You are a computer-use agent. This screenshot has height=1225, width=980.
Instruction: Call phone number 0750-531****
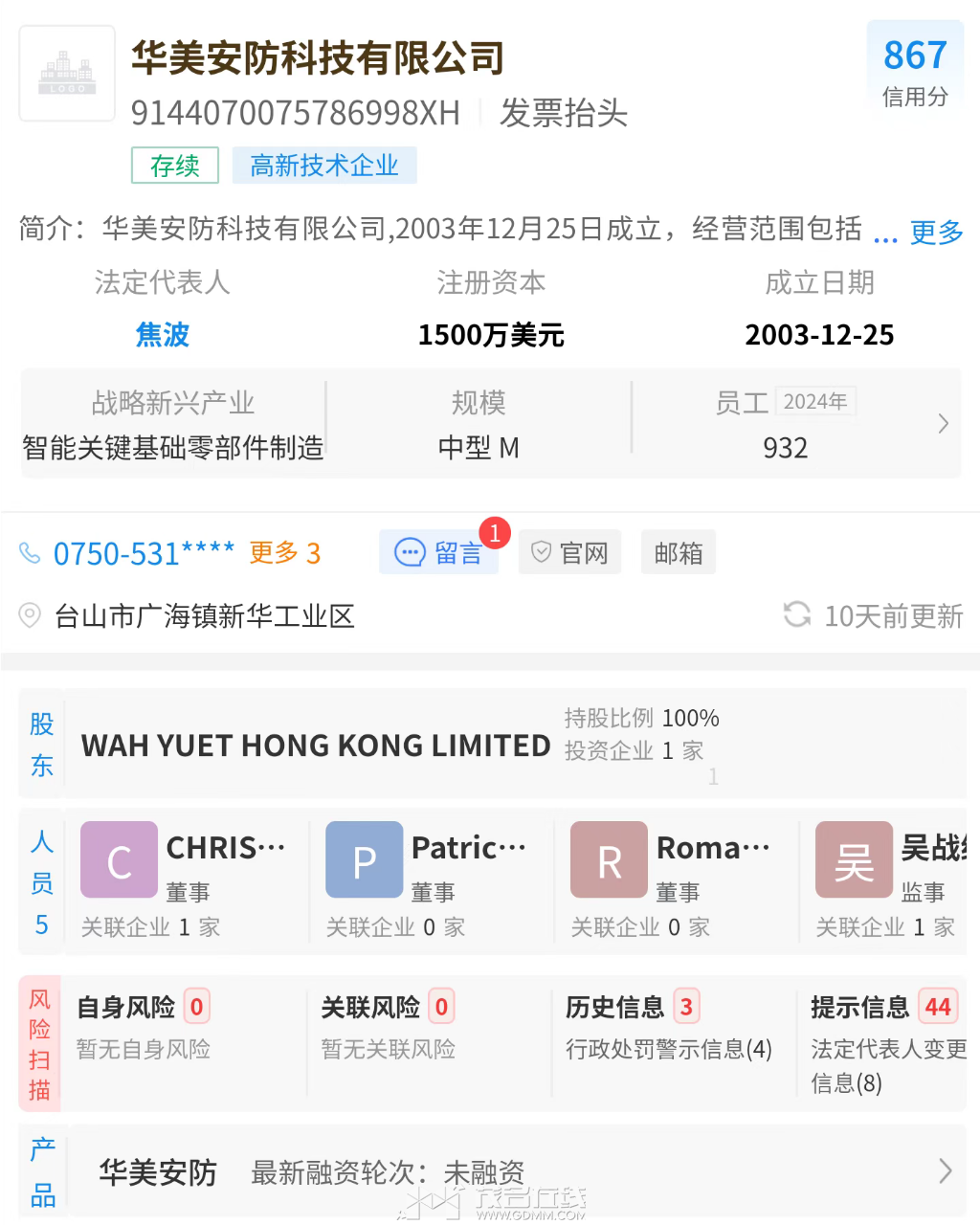click(x=144, y=553)
